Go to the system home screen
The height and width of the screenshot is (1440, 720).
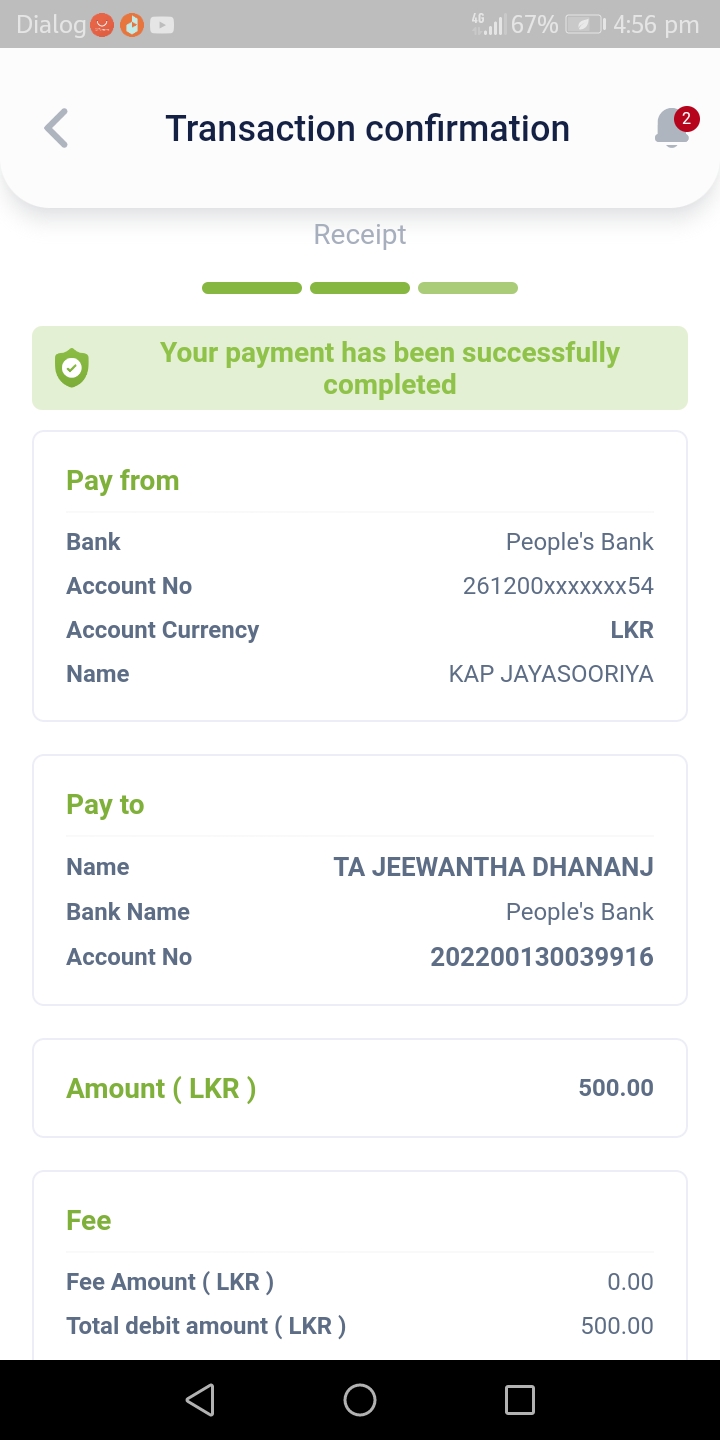click(360, 1400)
